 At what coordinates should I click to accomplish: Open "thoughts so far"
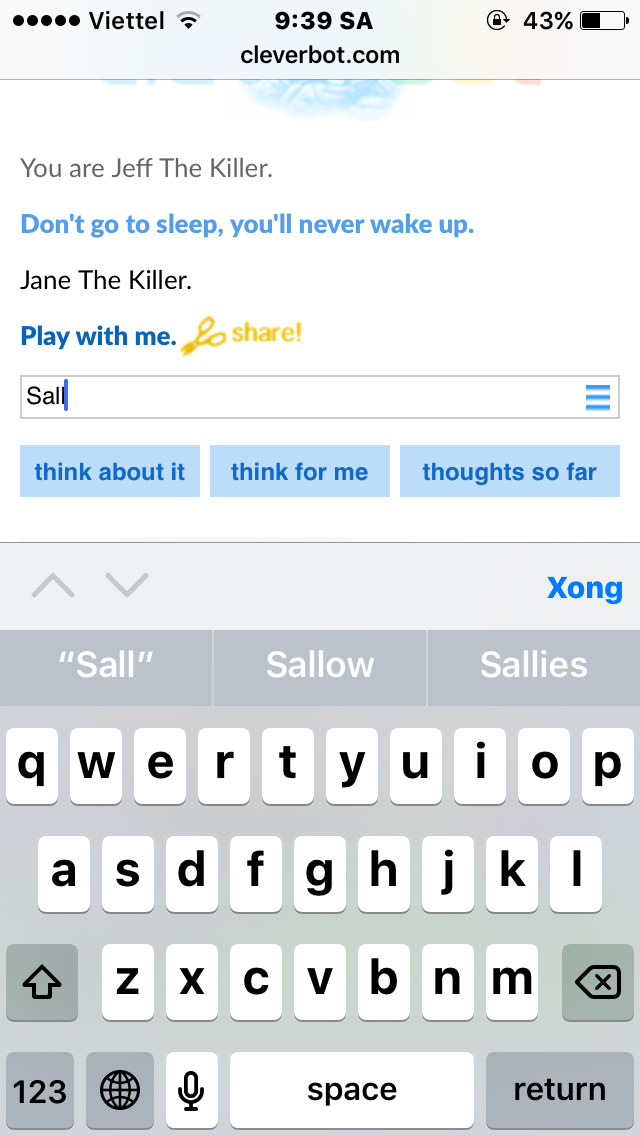tap(510, 472)
